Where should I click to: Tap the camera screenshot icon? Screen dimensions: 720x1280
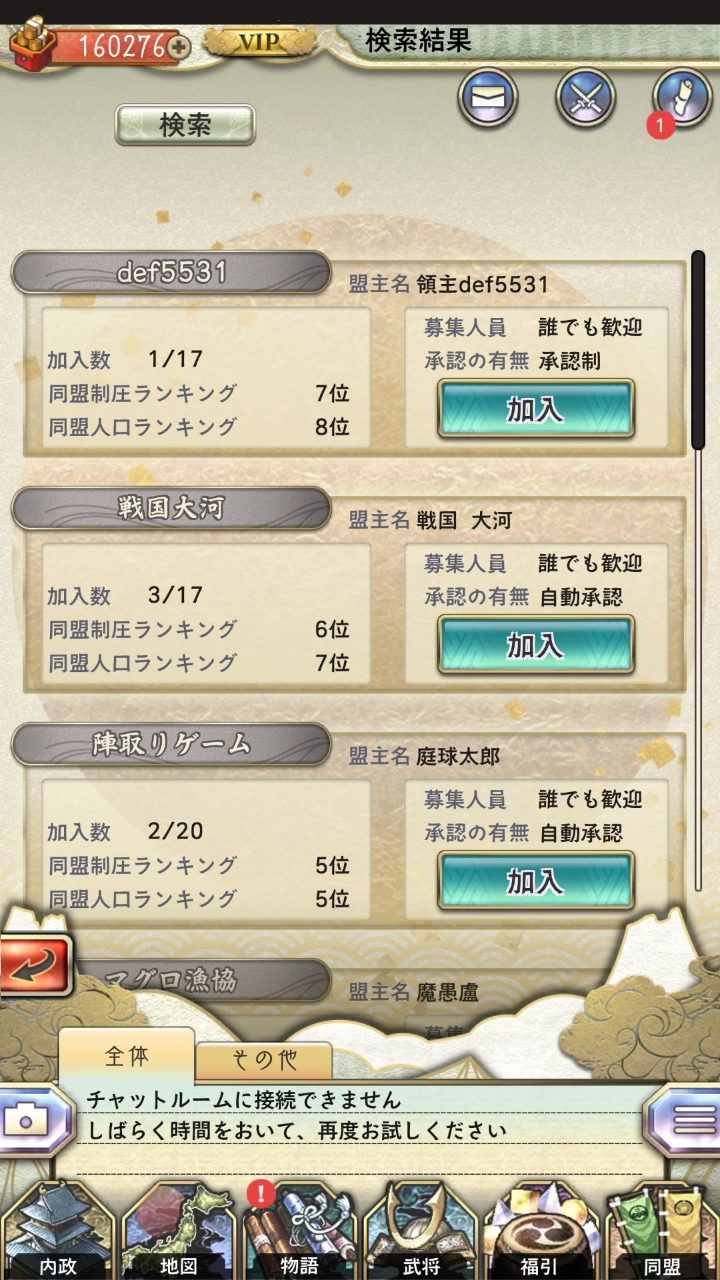pos(28,1119)
